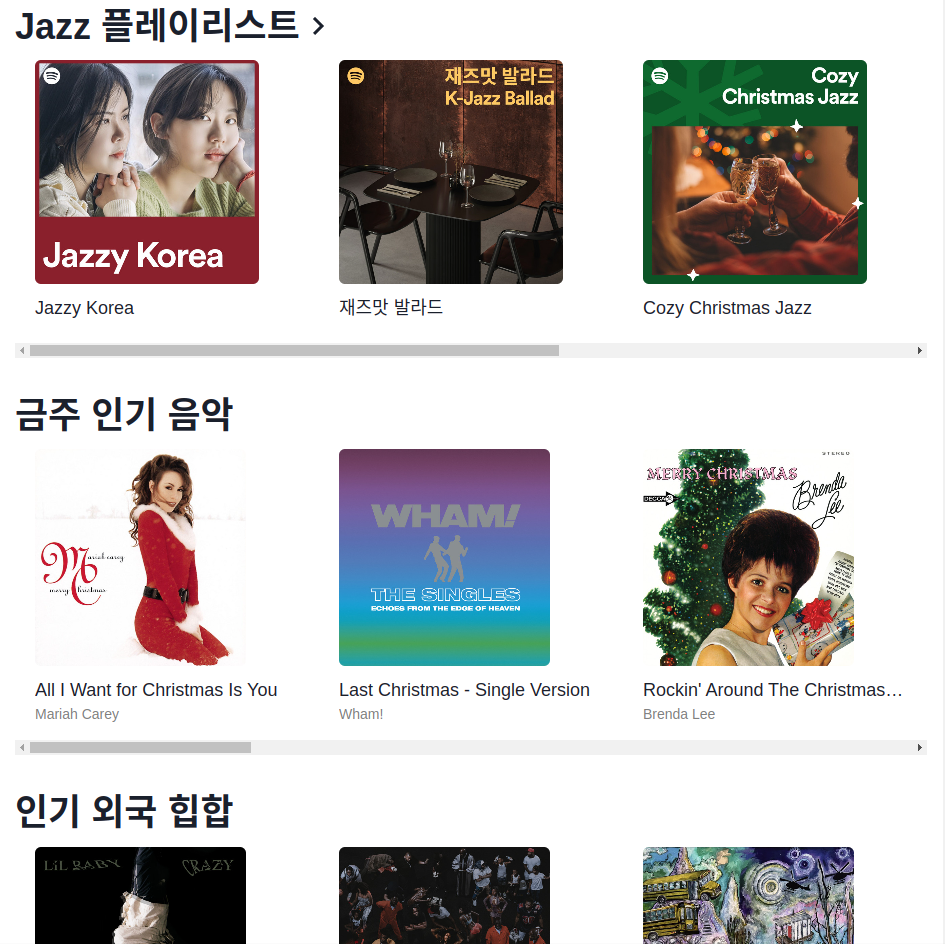The width and height of the screenshot is (945, 944).
Task: Play All I Want for Christmas Is You
Action: click(140, 557)
